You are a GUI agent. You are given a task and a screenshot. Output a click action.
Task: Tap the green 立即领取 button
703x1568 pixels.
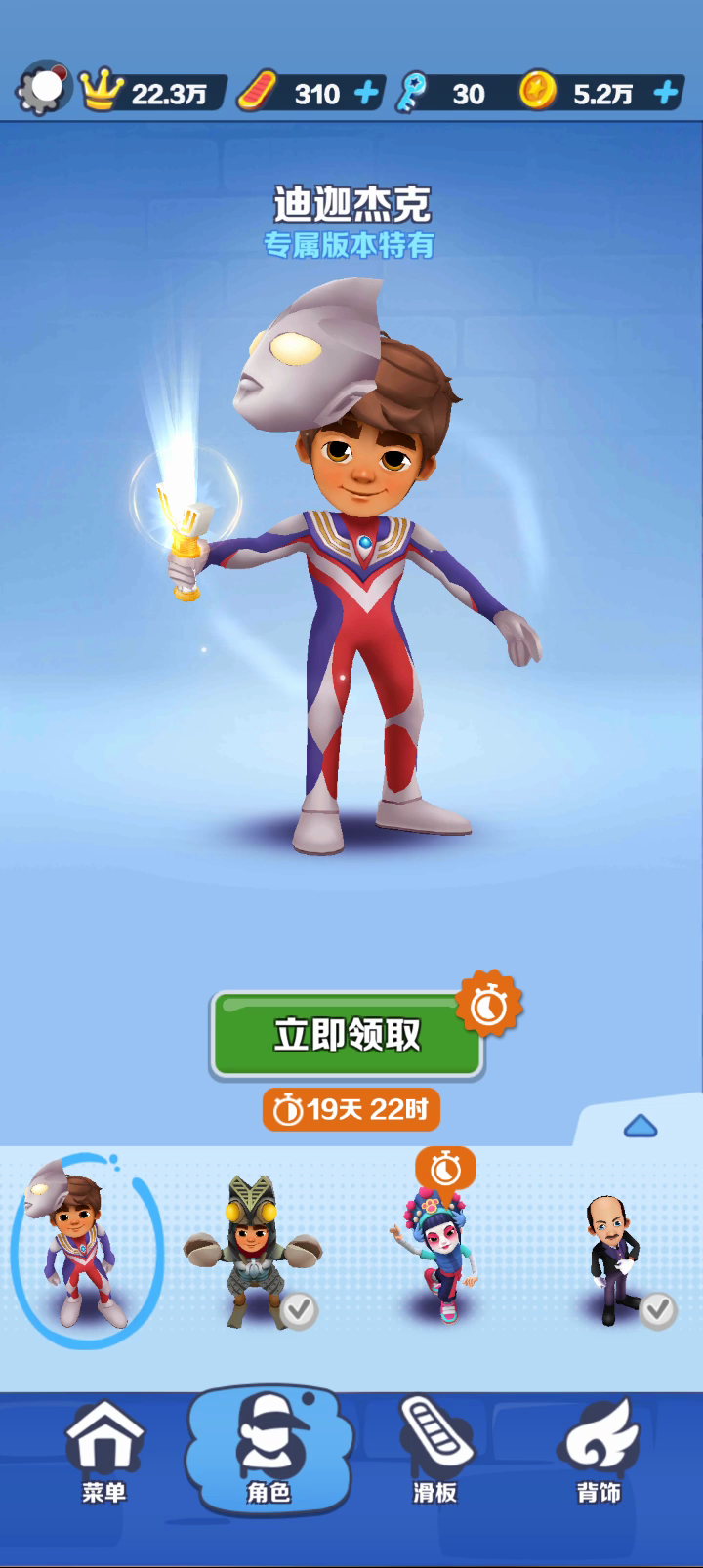(x=347, y=1035)
